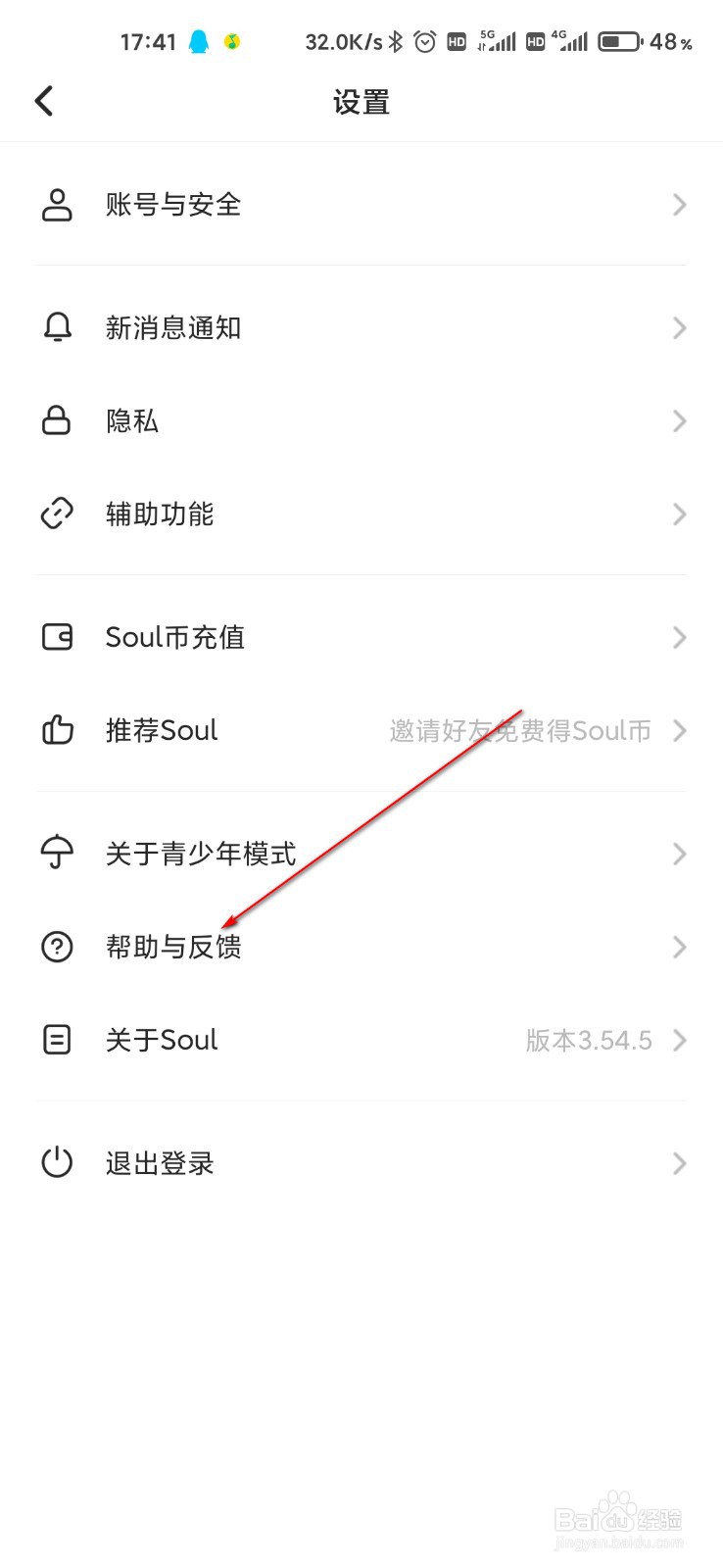This screenshot has height=1568, width=723.
Task: Tap version 3.54.5 next to 关于Soul
Action: (x=592, y=1040)
